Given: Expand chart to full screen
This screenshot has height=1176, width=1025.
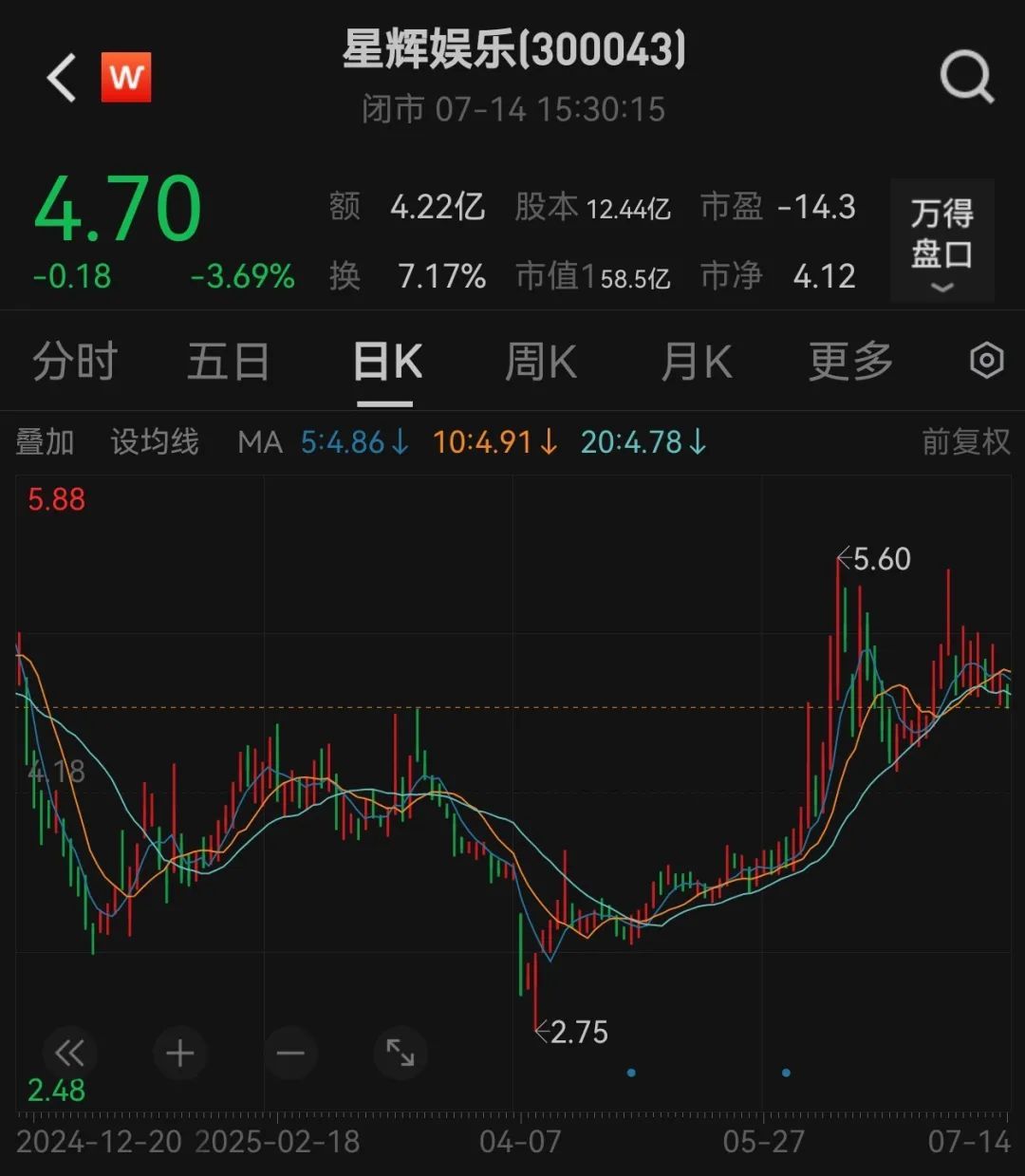Looking at the screenshot, I should (x=401, y=1053).
